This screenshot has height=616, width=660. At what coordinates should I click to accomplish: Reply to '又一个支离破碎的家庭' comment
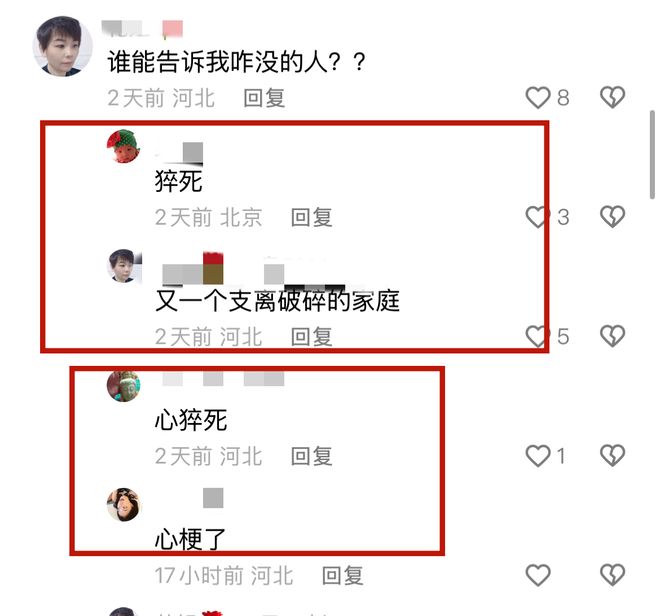click(311, 337)
